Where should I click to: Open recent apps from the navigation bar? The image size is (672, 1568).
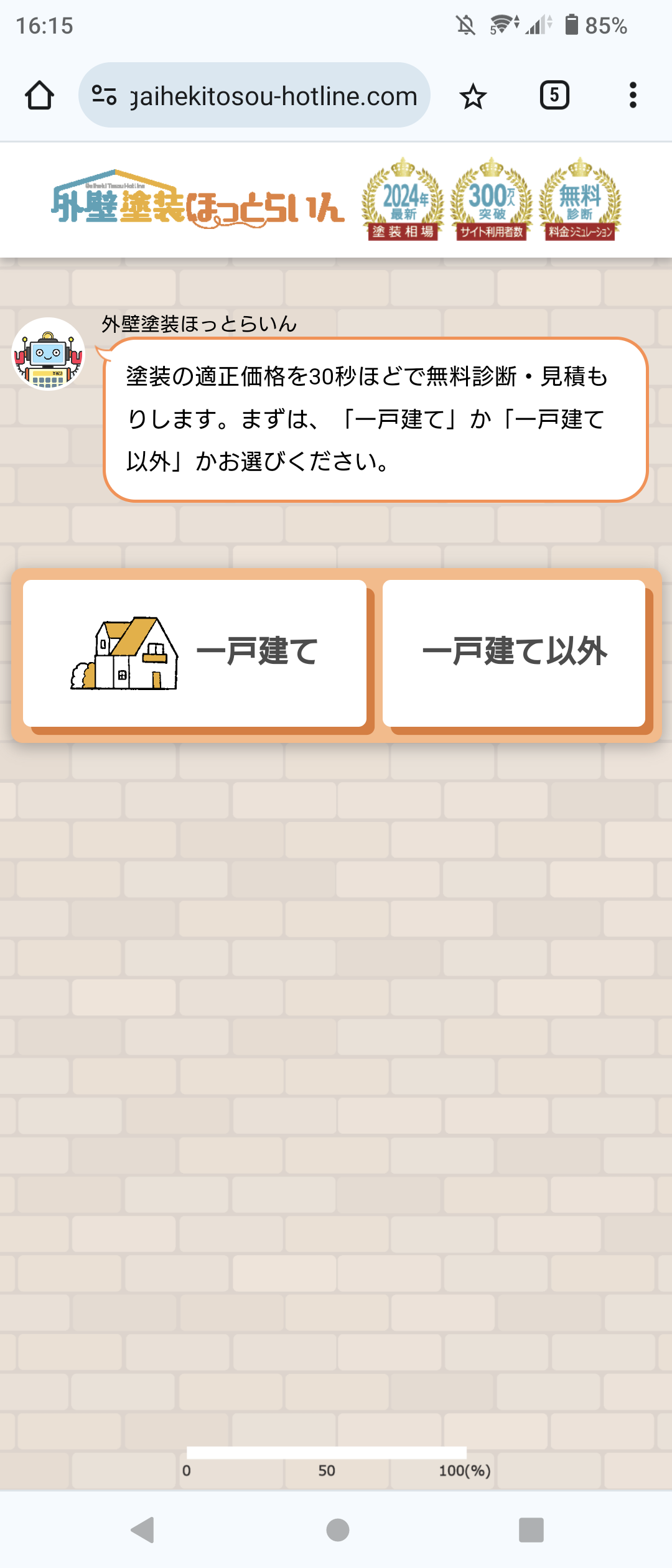(x=531, y=1529)
